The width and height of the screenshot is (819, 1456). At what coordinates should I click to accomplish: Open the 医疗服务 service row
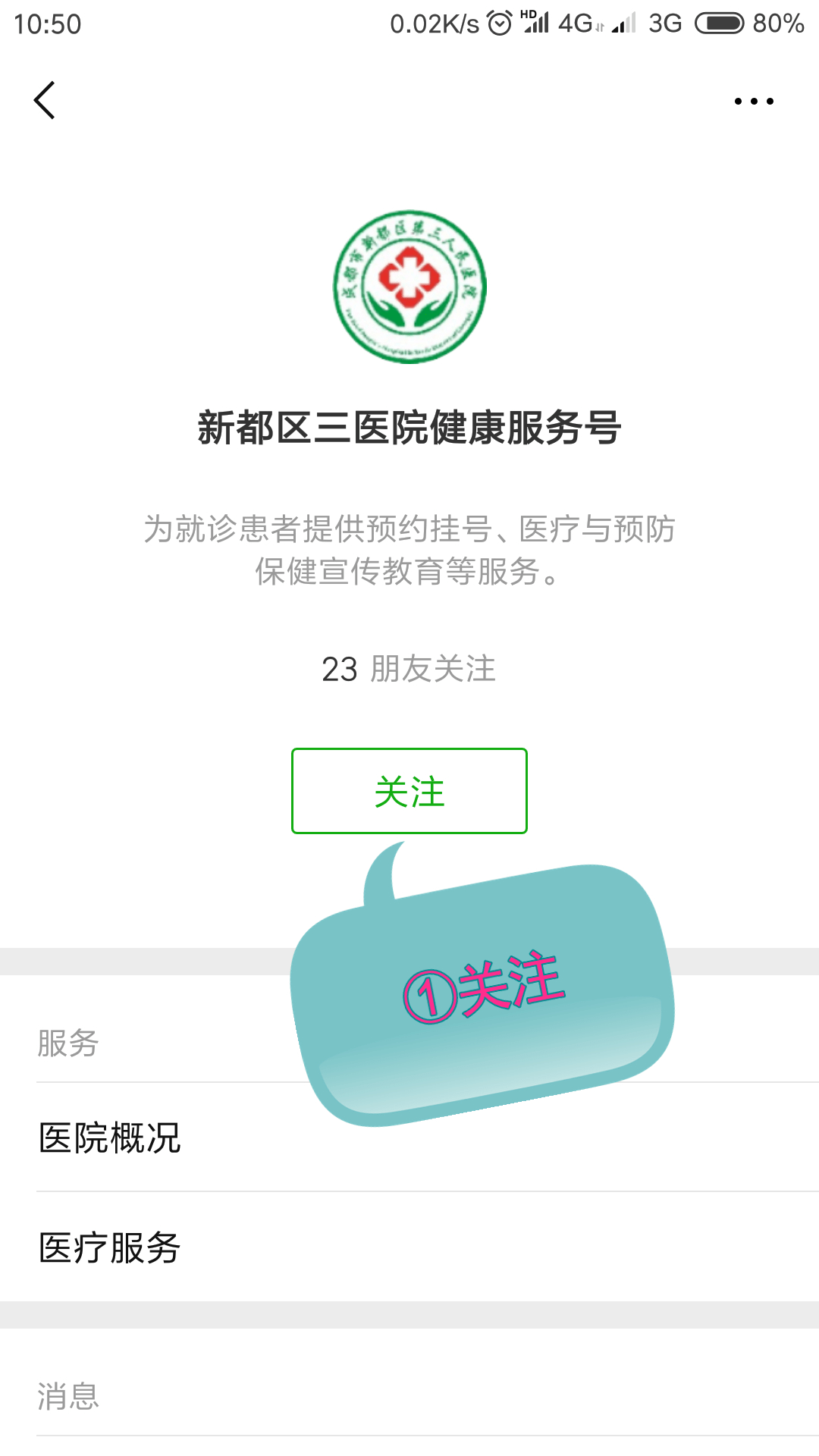111,1247
